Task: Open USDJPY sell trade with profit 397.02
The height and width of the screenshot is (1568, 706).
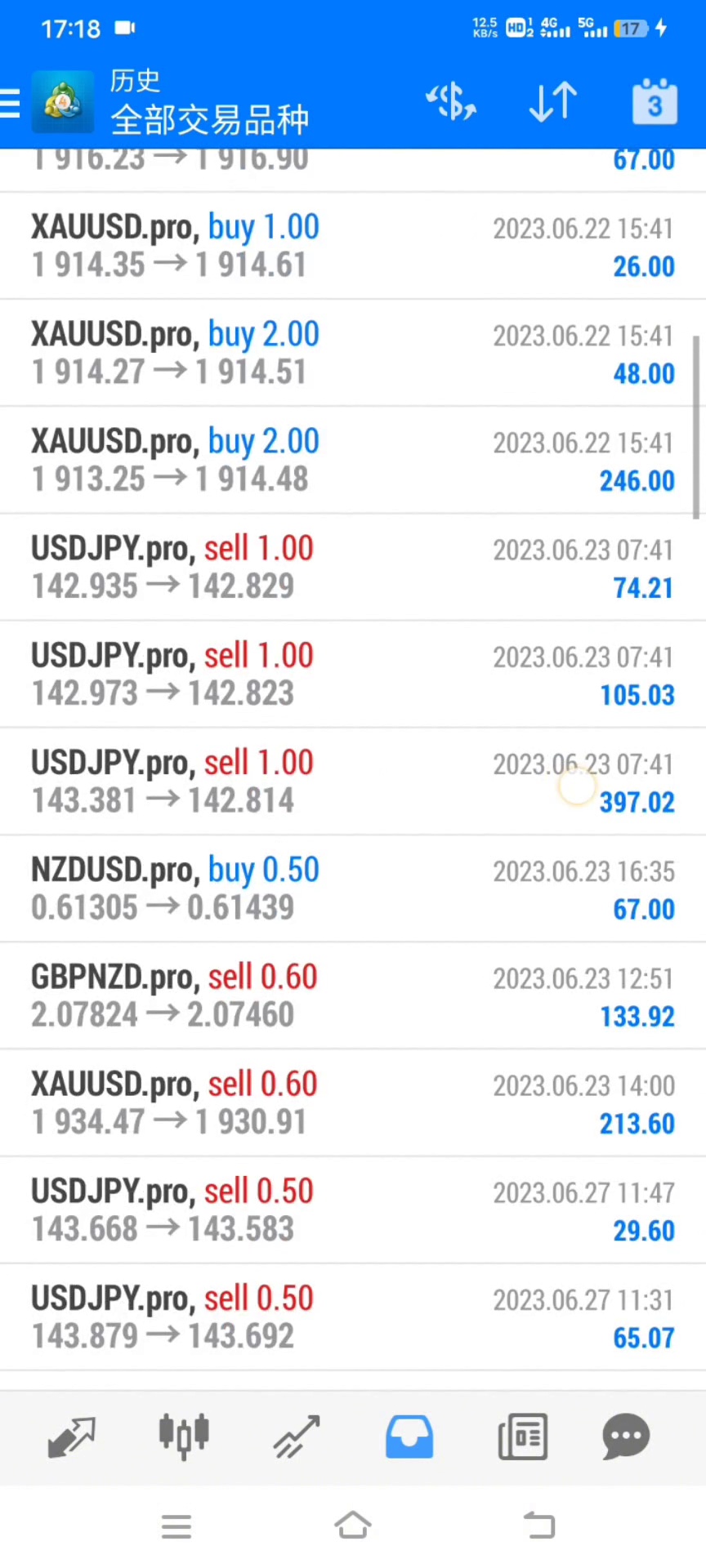Action: [x=353, y=782]
